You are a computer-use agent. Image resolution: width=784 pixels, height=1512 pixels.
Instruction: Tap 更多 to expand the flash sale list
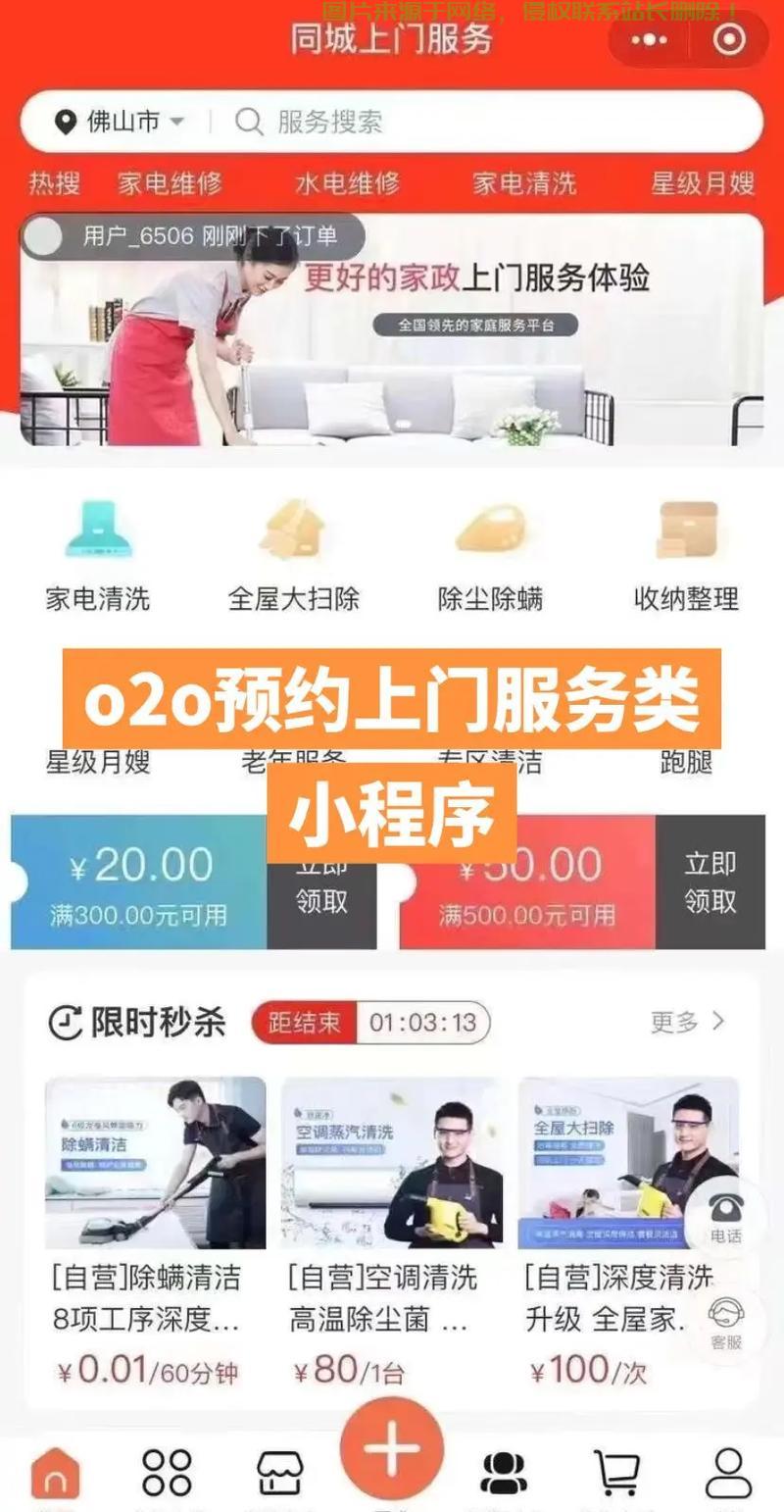(x=678, y=1024)
